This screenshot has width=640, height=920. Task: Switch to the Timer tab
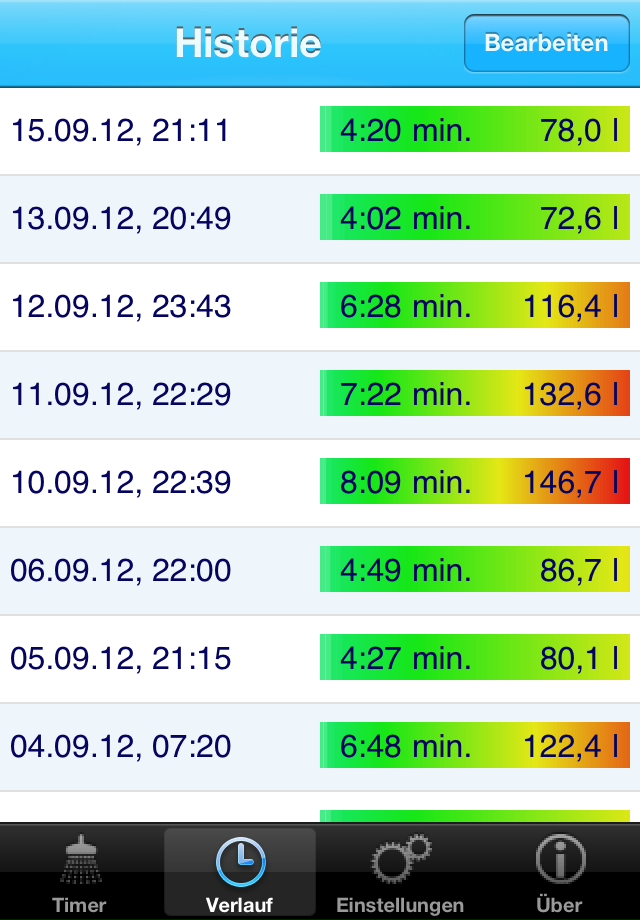[x=80, y=873]
